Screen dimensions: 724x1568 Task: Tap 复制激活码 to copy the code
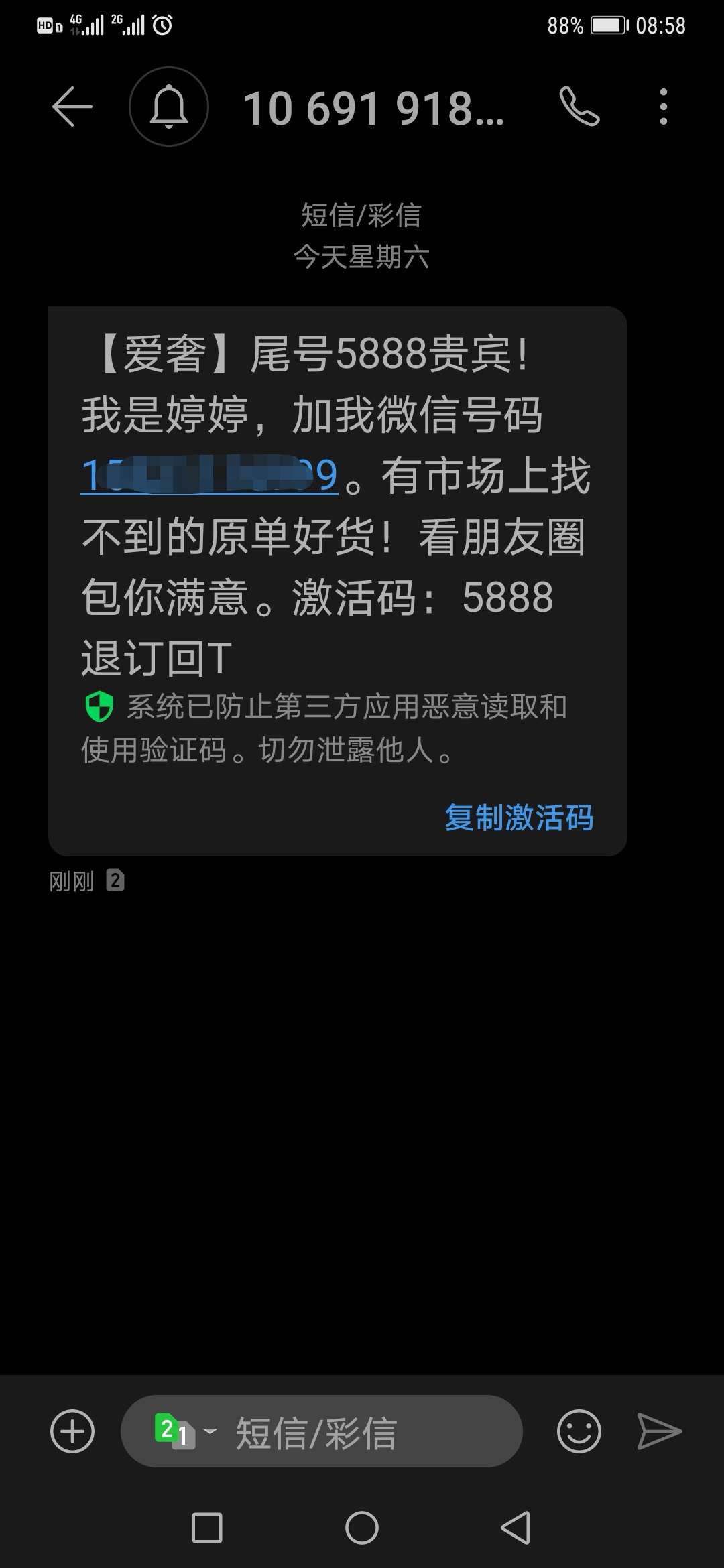point(519,818)
